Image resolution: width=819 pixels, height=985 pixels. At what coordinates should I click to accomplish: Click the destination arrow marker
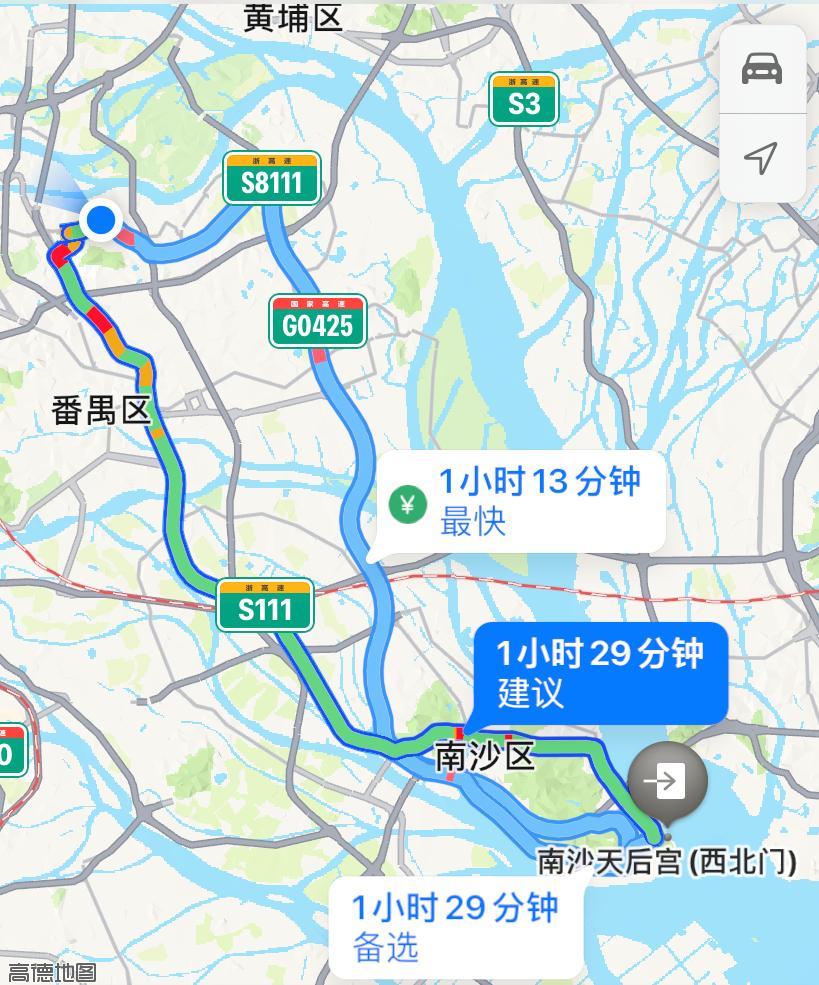668,780
